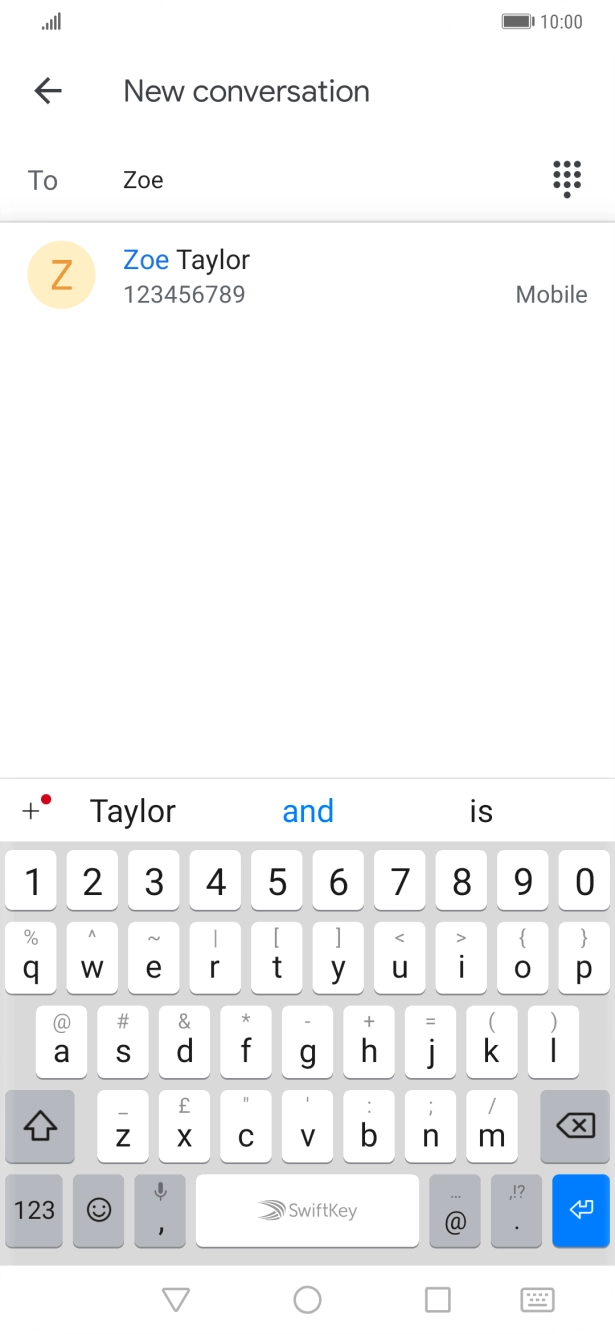
Task: Tap the @ key
Action: 455,1210
